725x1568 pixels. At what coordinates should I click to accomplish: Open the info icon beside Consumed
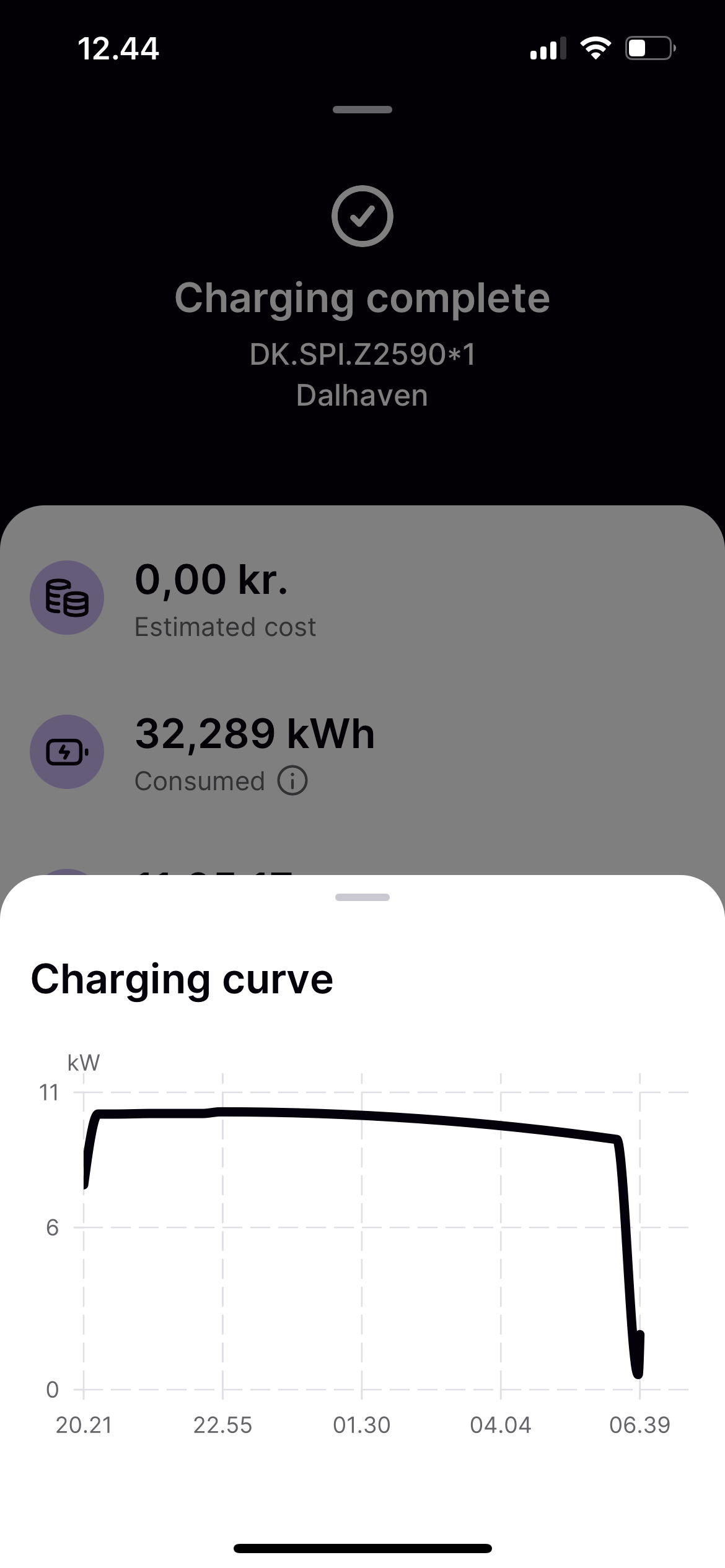point(292,780)
